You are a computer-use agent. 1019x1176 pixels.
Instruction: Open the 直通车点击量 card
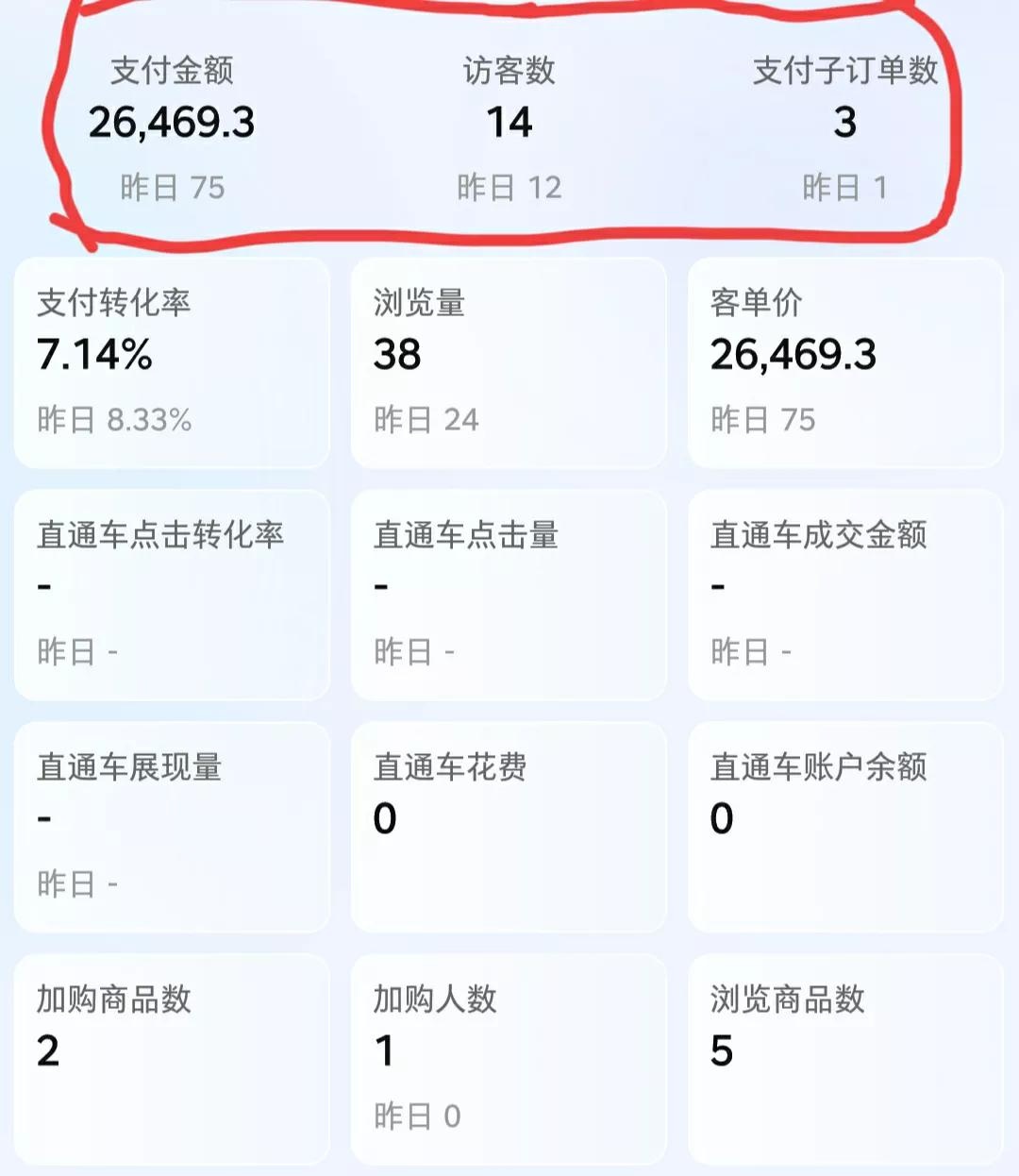(509, 595)
